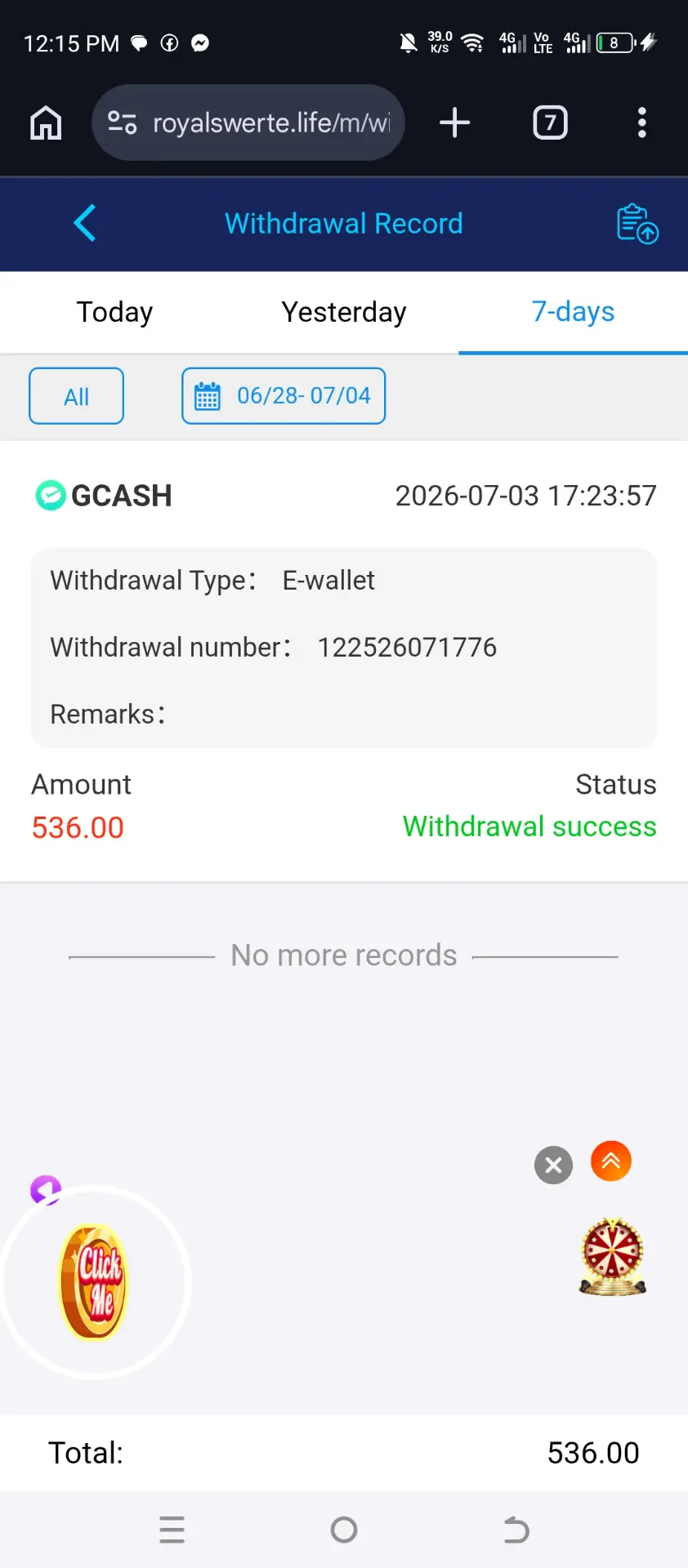This screenshot has height=1568, width=688.
Task: Open the browser home page
Action: point(46,123)
